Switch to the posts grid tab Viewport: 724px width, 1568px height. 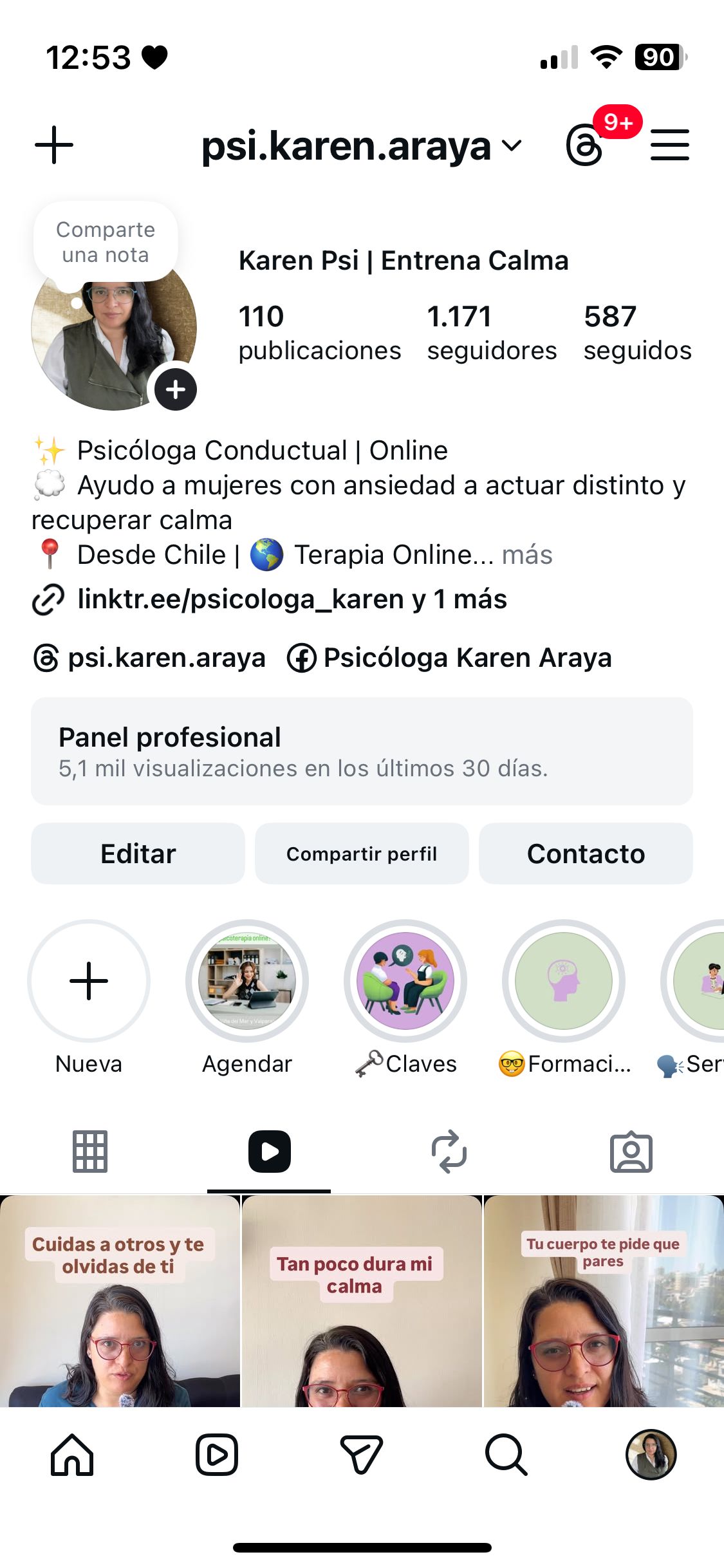[x=90, y=1152]
